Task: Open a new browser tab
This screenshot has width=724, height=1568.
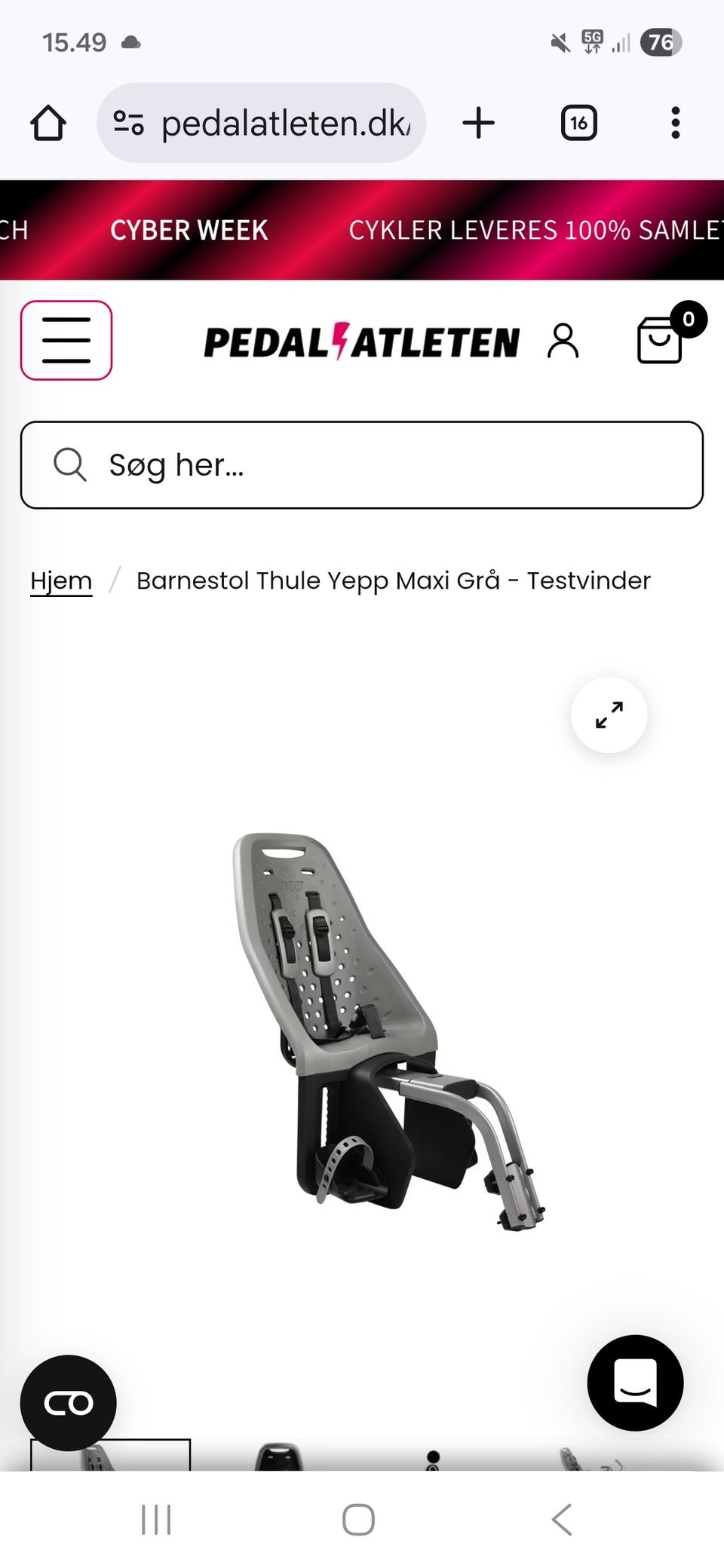Action: point(478,123)
